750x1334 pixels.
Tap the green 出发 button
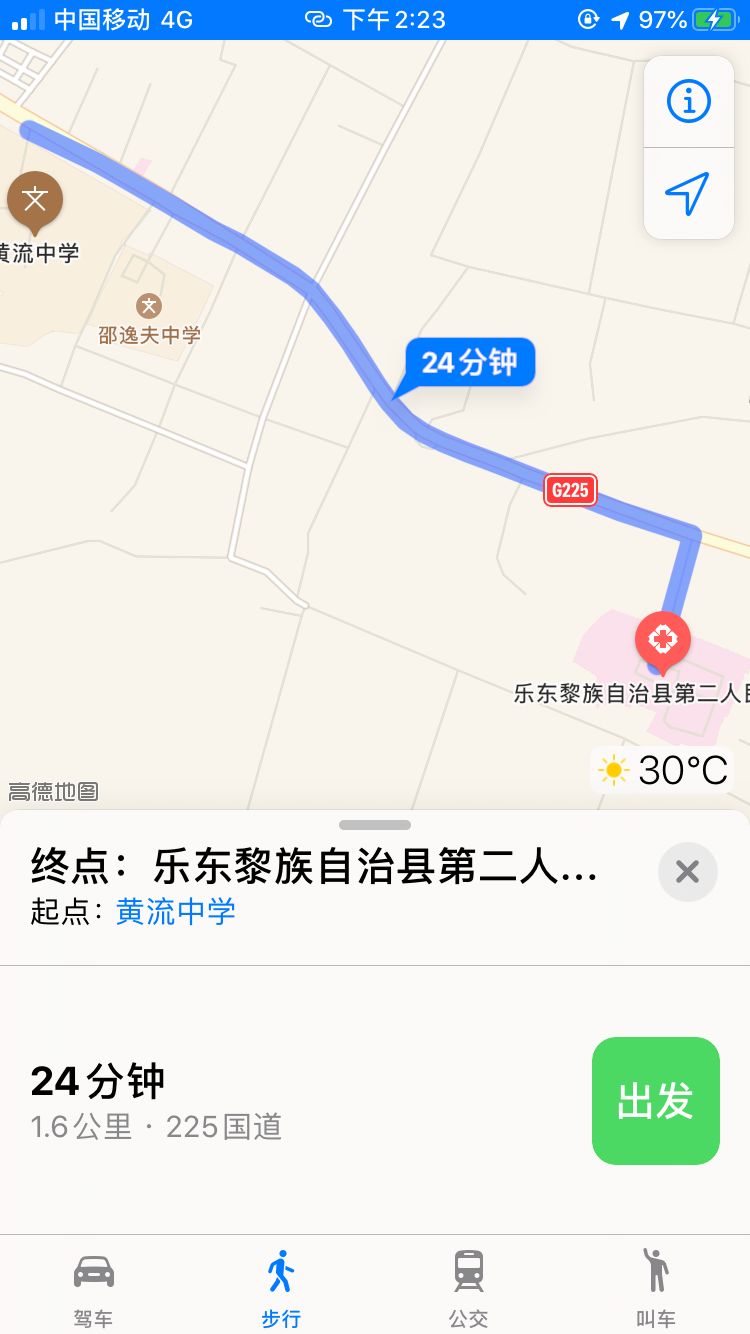[x=656, y=1100]
